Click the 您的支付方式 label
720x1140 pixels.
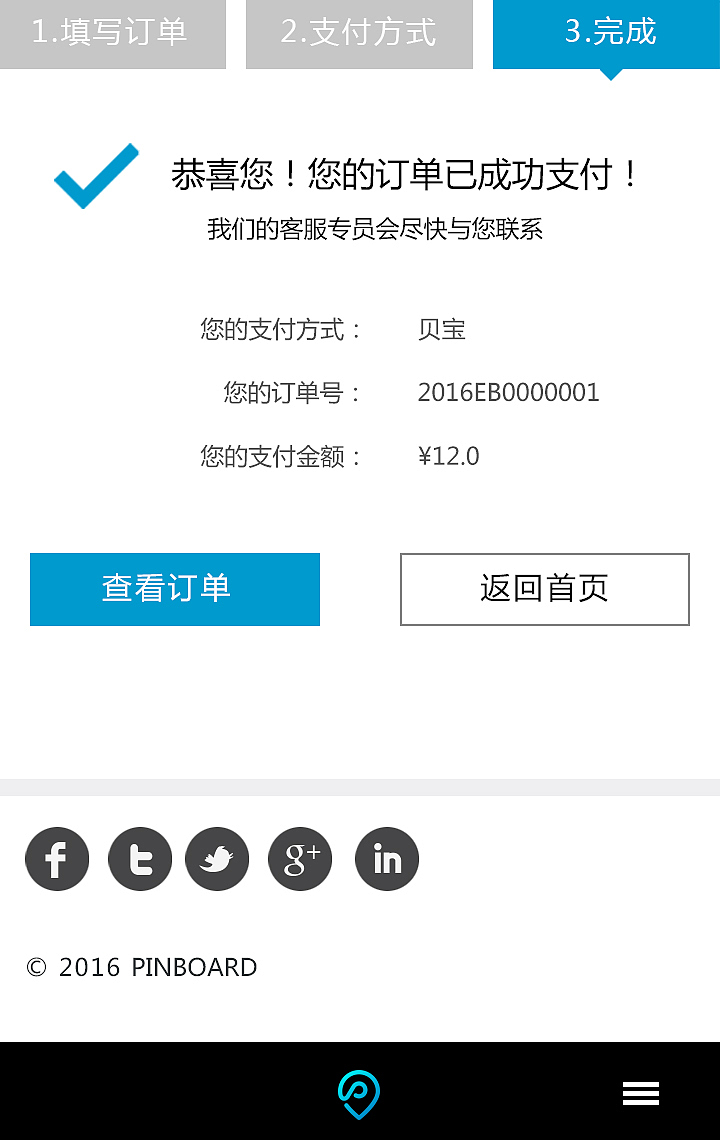click(x=279, y=329)
